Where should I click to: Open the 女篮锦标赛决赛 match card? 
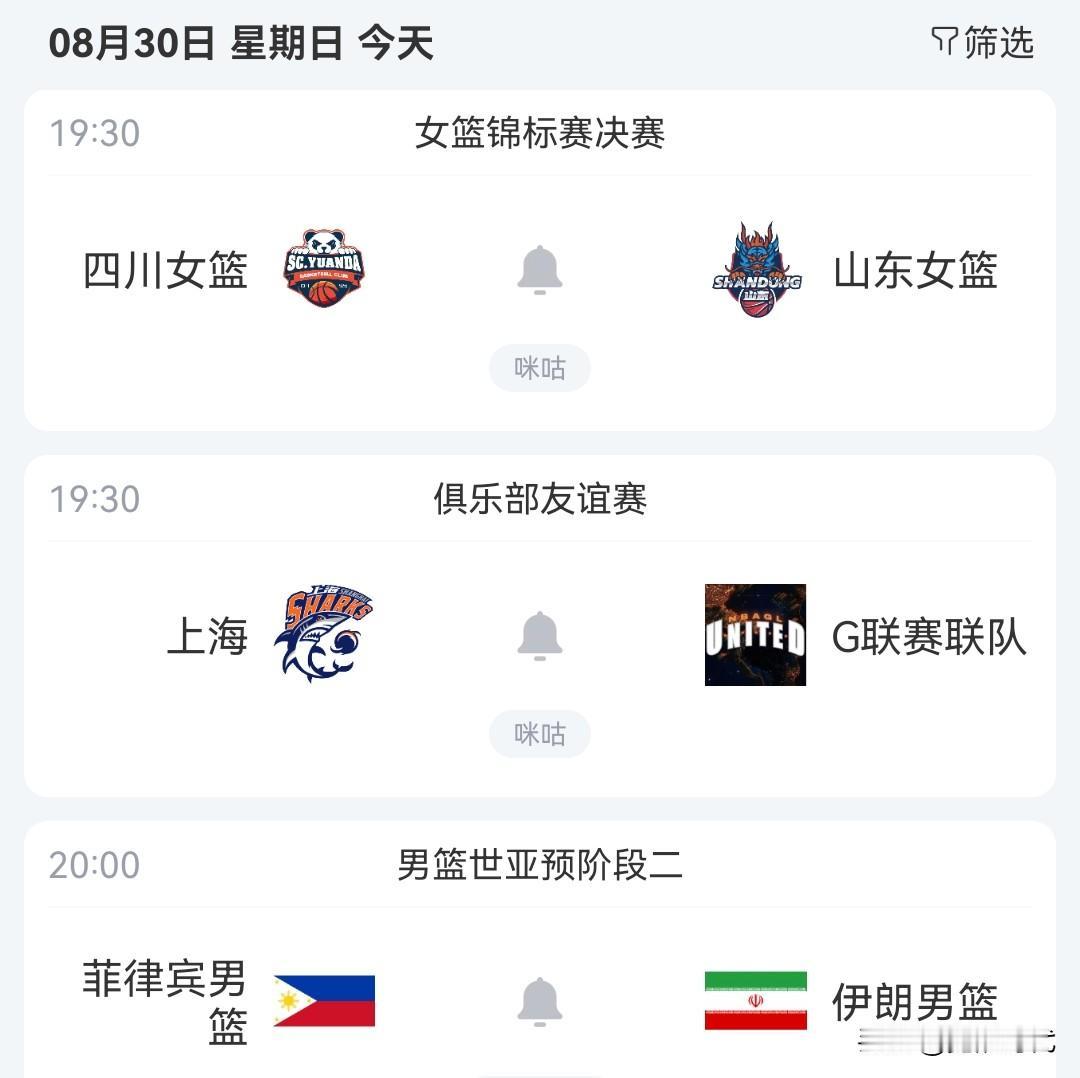pyautogui.click(x=539, y=260)
